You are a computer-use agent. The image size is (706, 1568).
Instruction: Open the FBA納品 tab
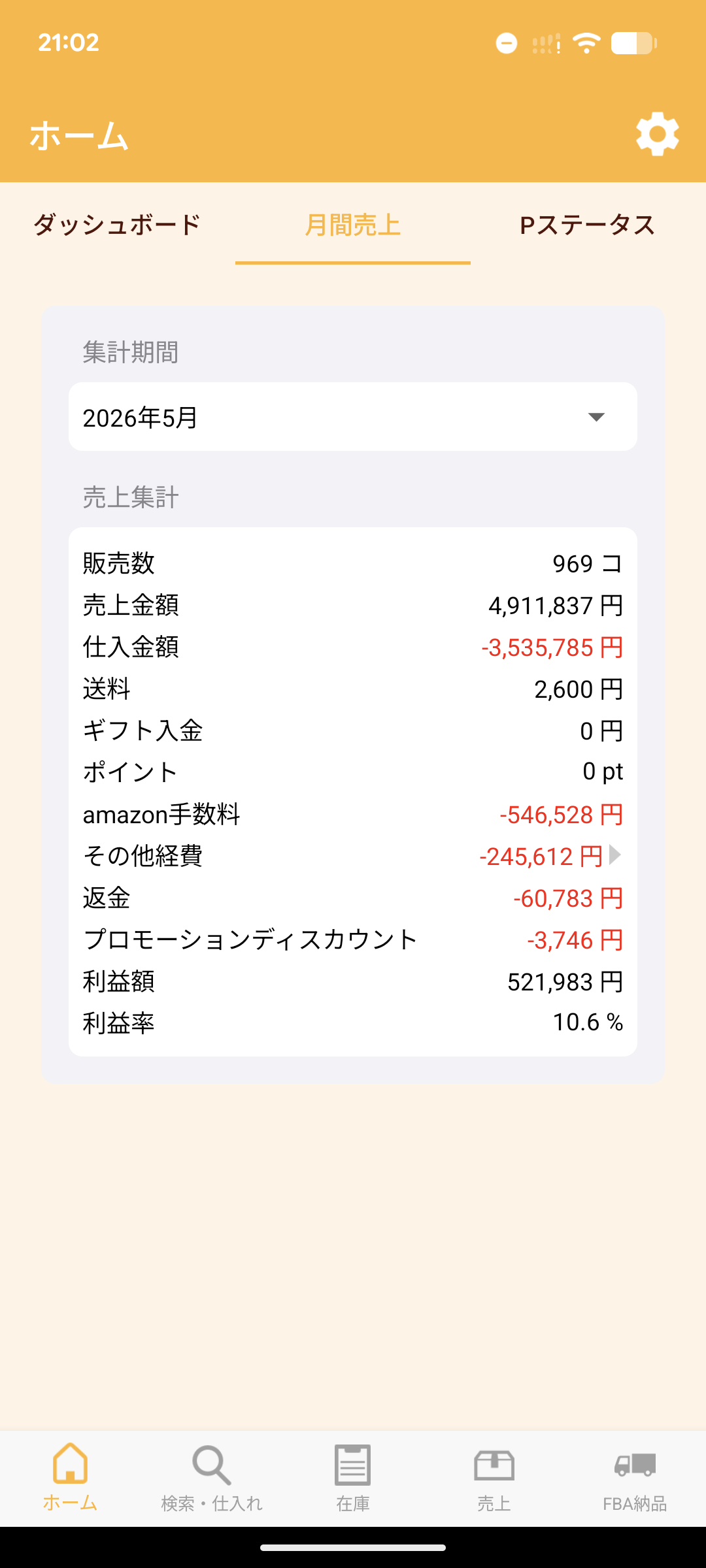(635, 1478)
